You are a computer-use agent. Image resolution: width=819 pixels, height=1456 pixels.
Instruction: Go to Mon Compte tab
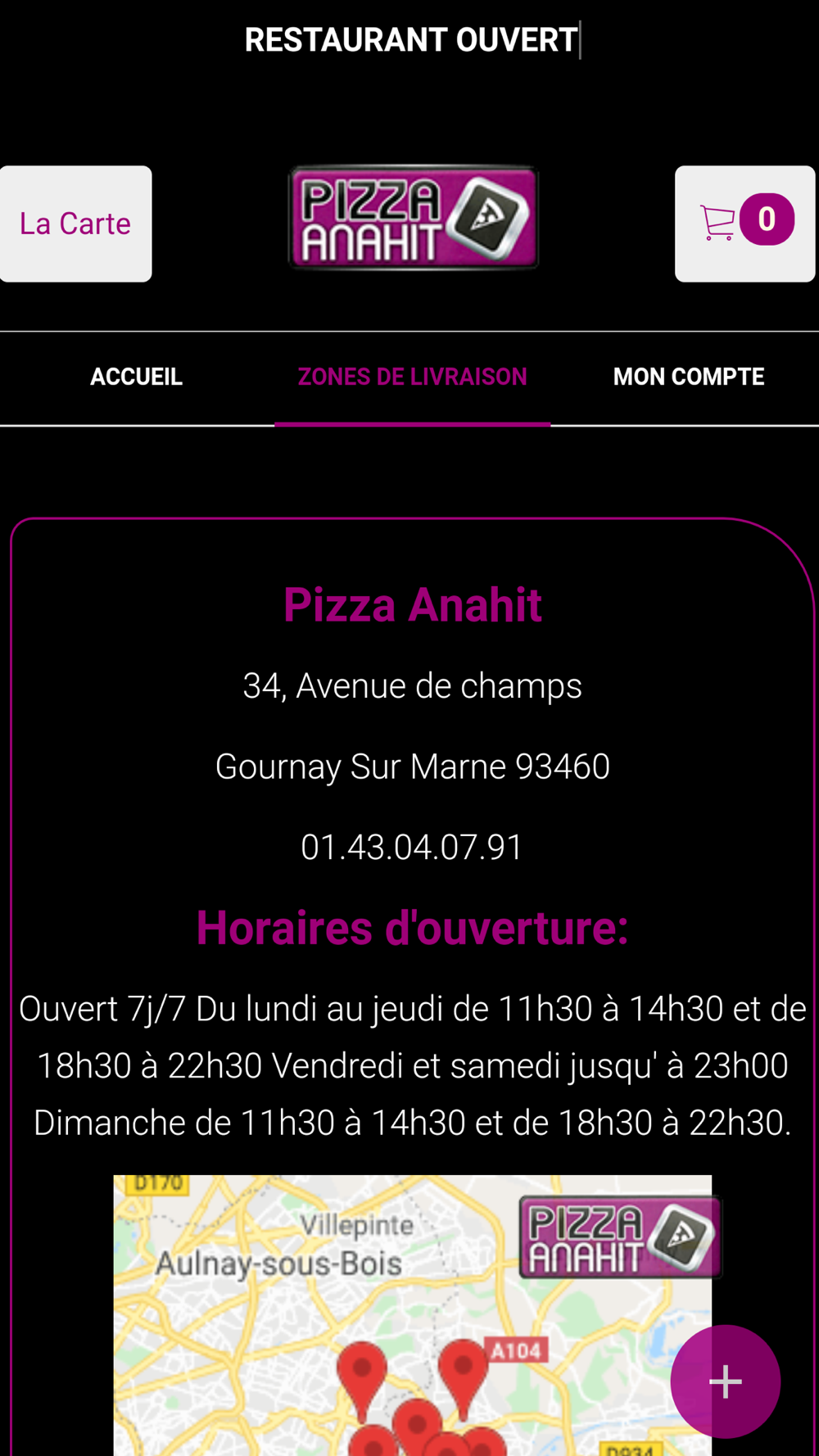coord(689,378)
